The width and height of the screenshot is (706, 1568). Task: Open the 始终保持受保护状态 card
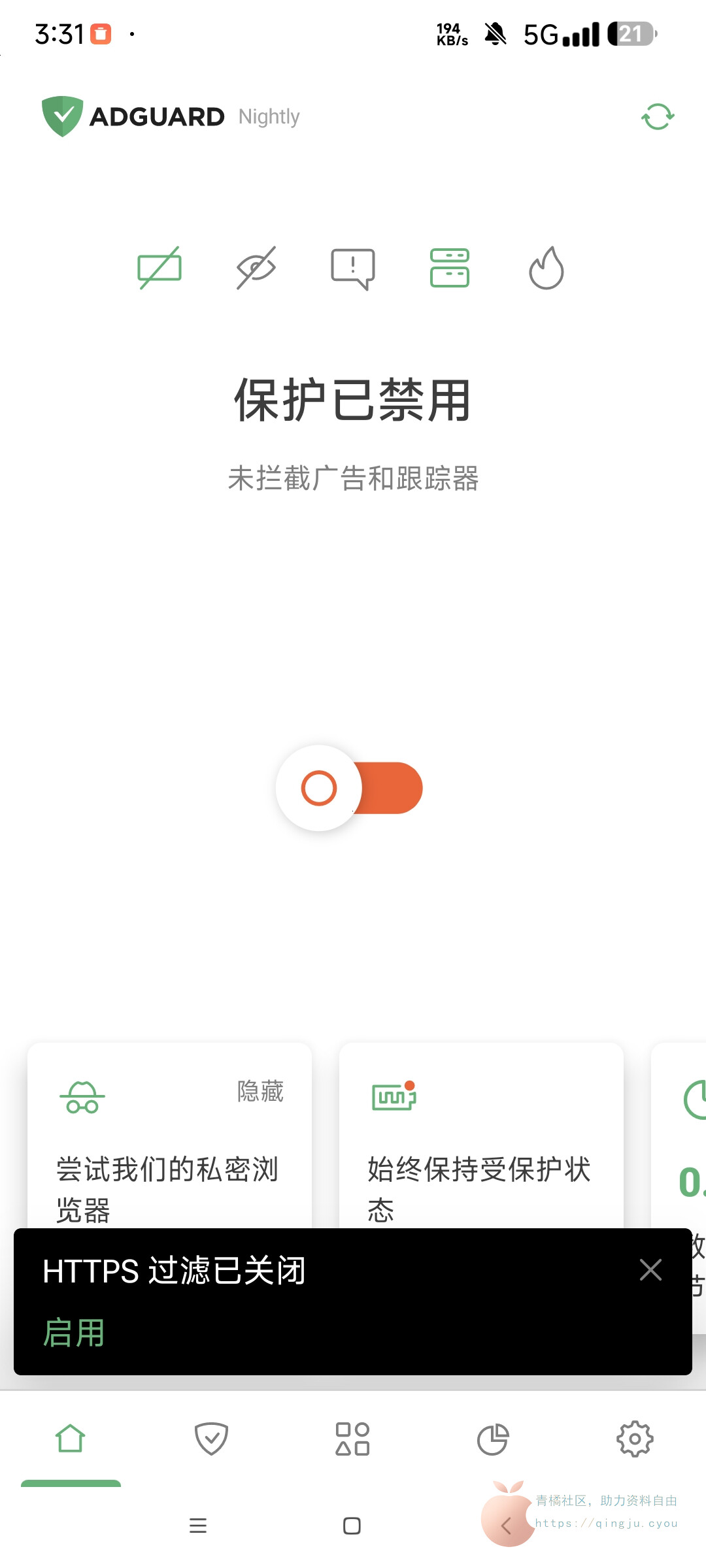tap(479, 1169)
